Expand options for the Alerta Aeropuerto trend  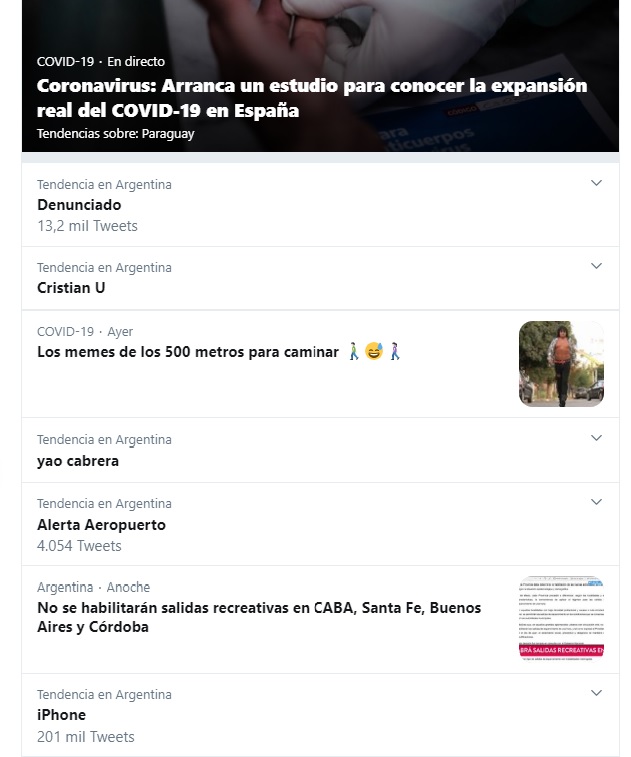597,502
